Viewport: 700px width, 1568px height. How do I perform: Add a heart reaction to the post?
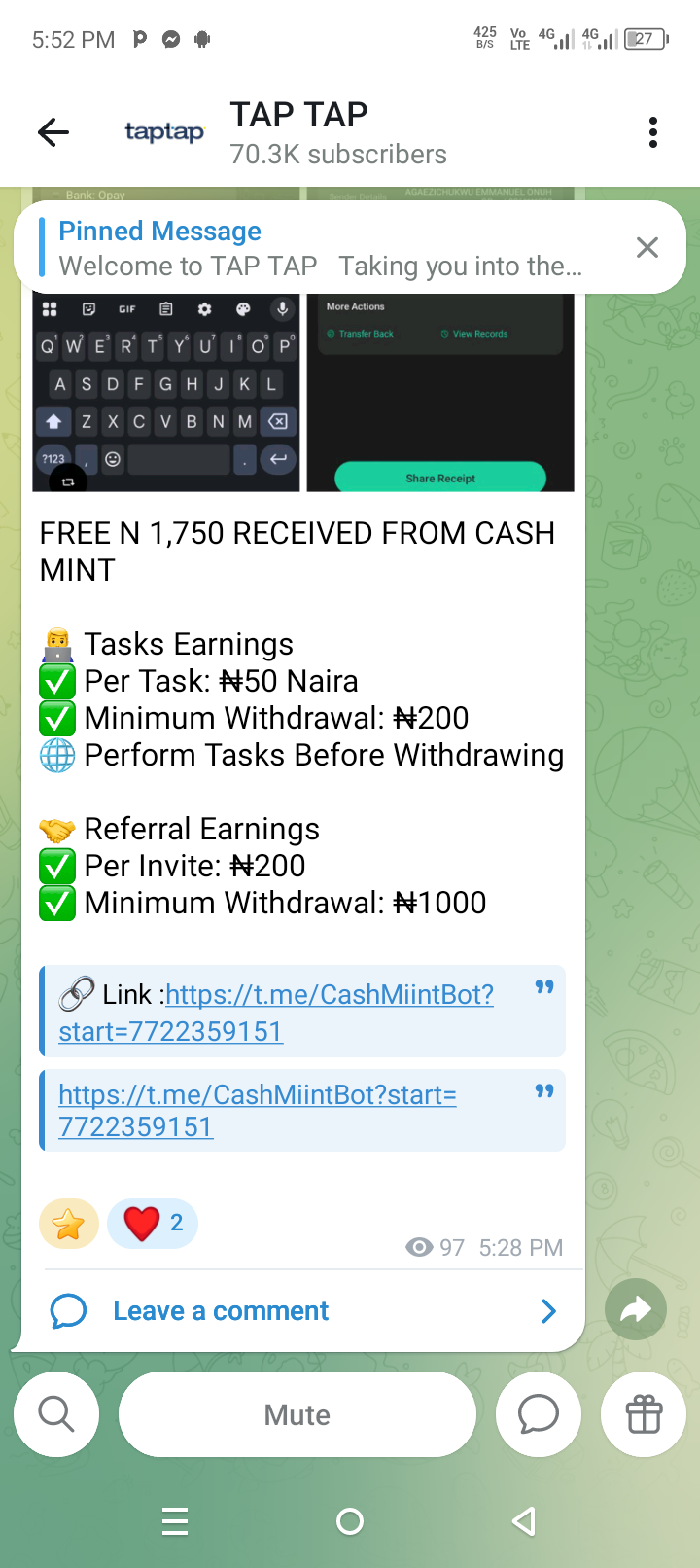[x=153, y=1224]
